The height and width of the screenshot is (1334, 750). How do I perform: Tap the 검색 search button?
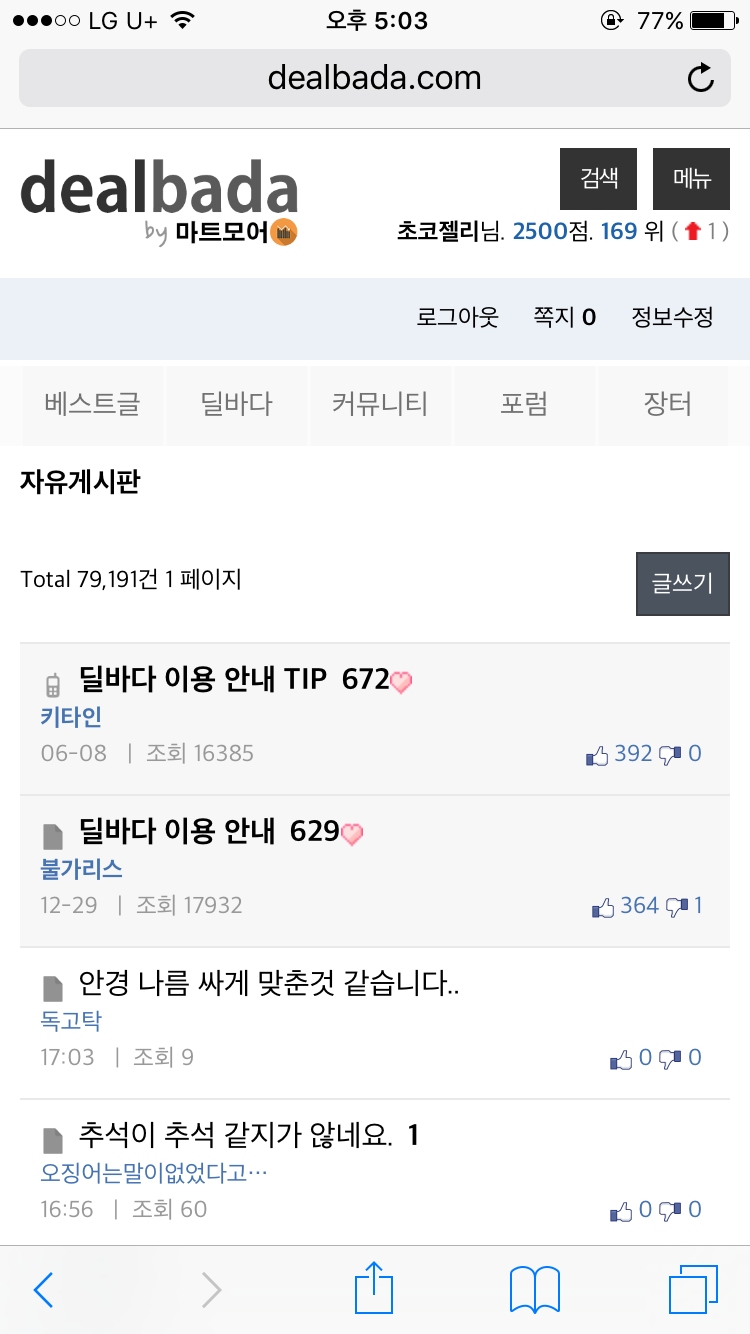[598, 179]
